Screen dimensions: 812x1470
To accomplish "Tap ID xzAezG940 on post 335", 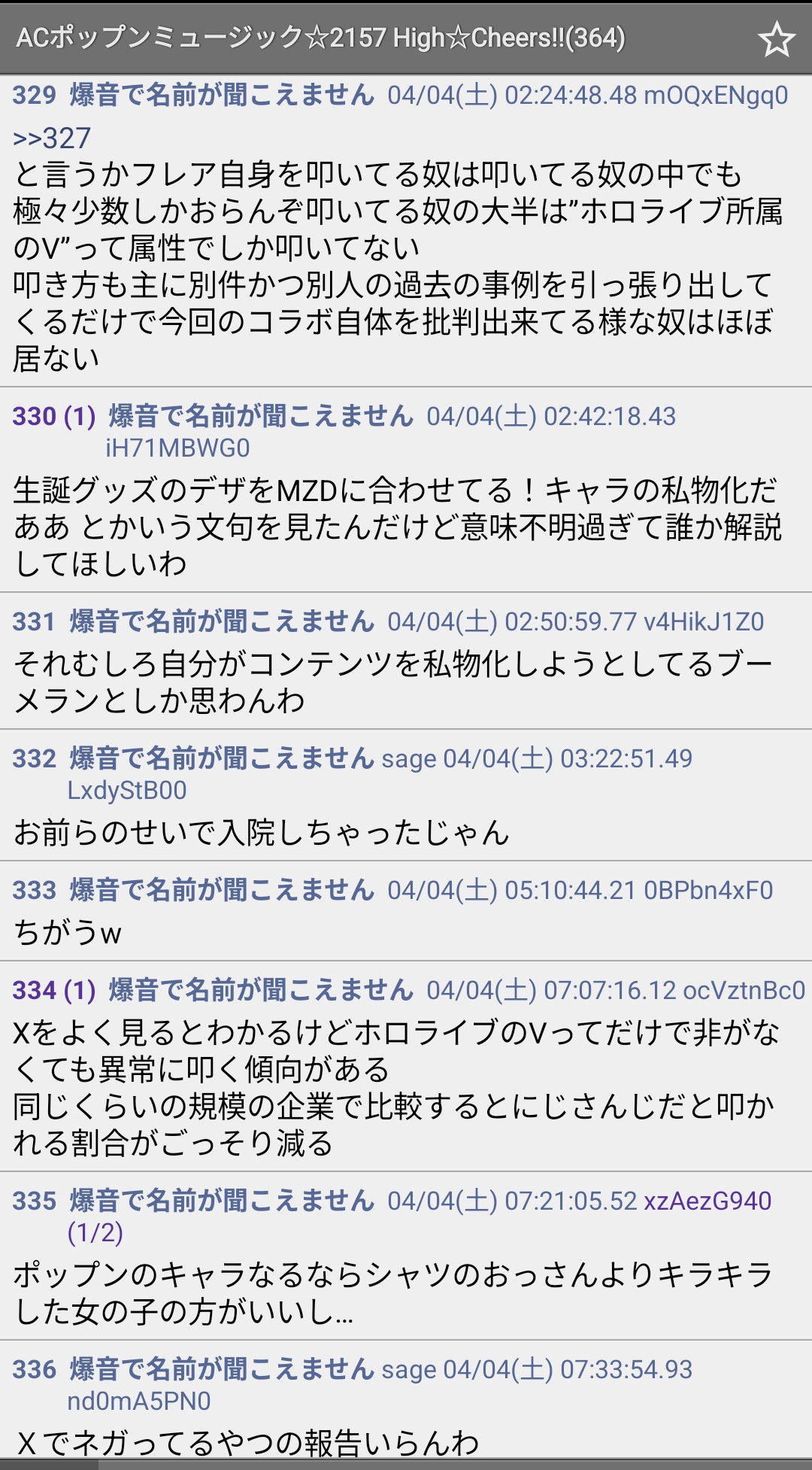I will [707, 1201].
